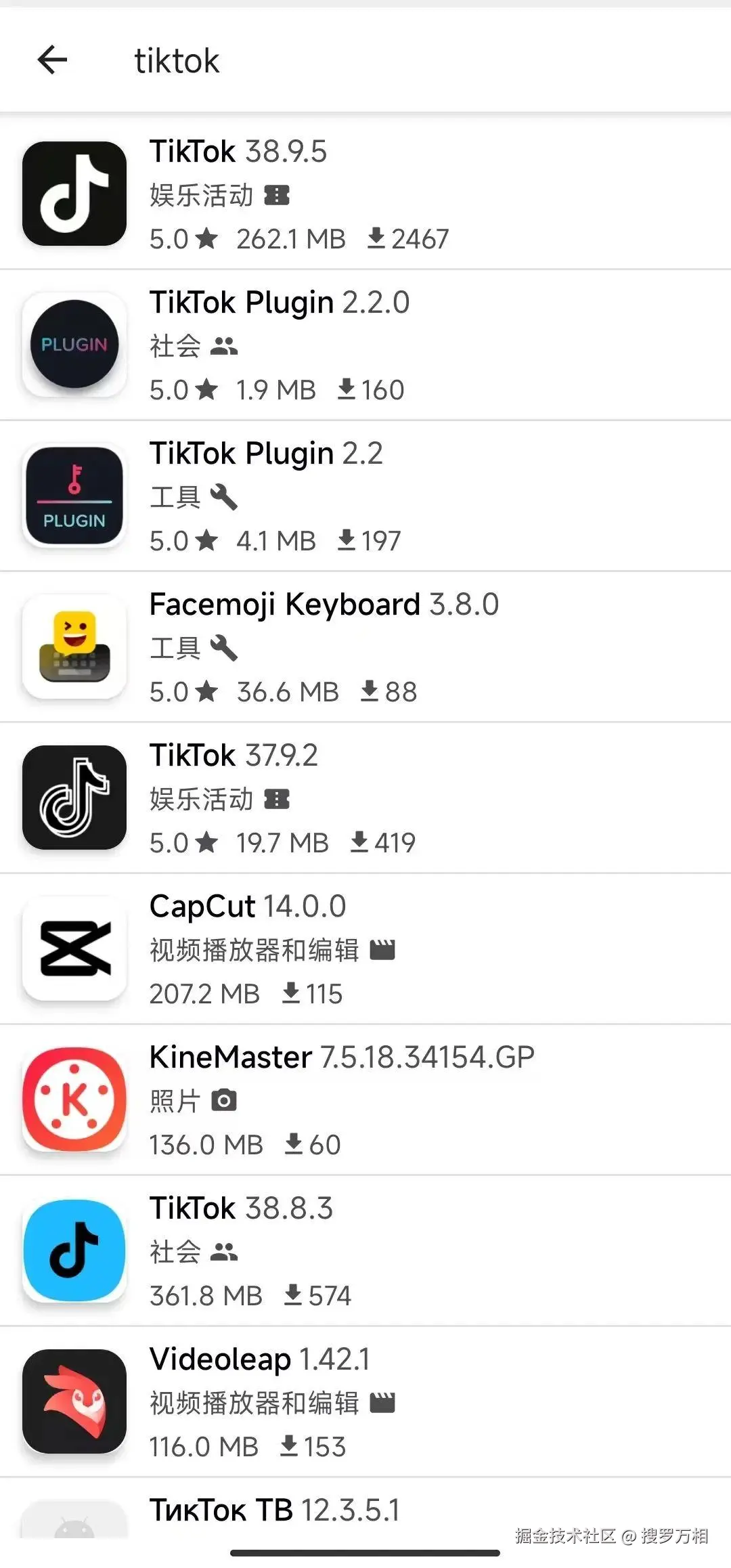Open Facemoji Keyboard 3.8.0

coord(365,647)
